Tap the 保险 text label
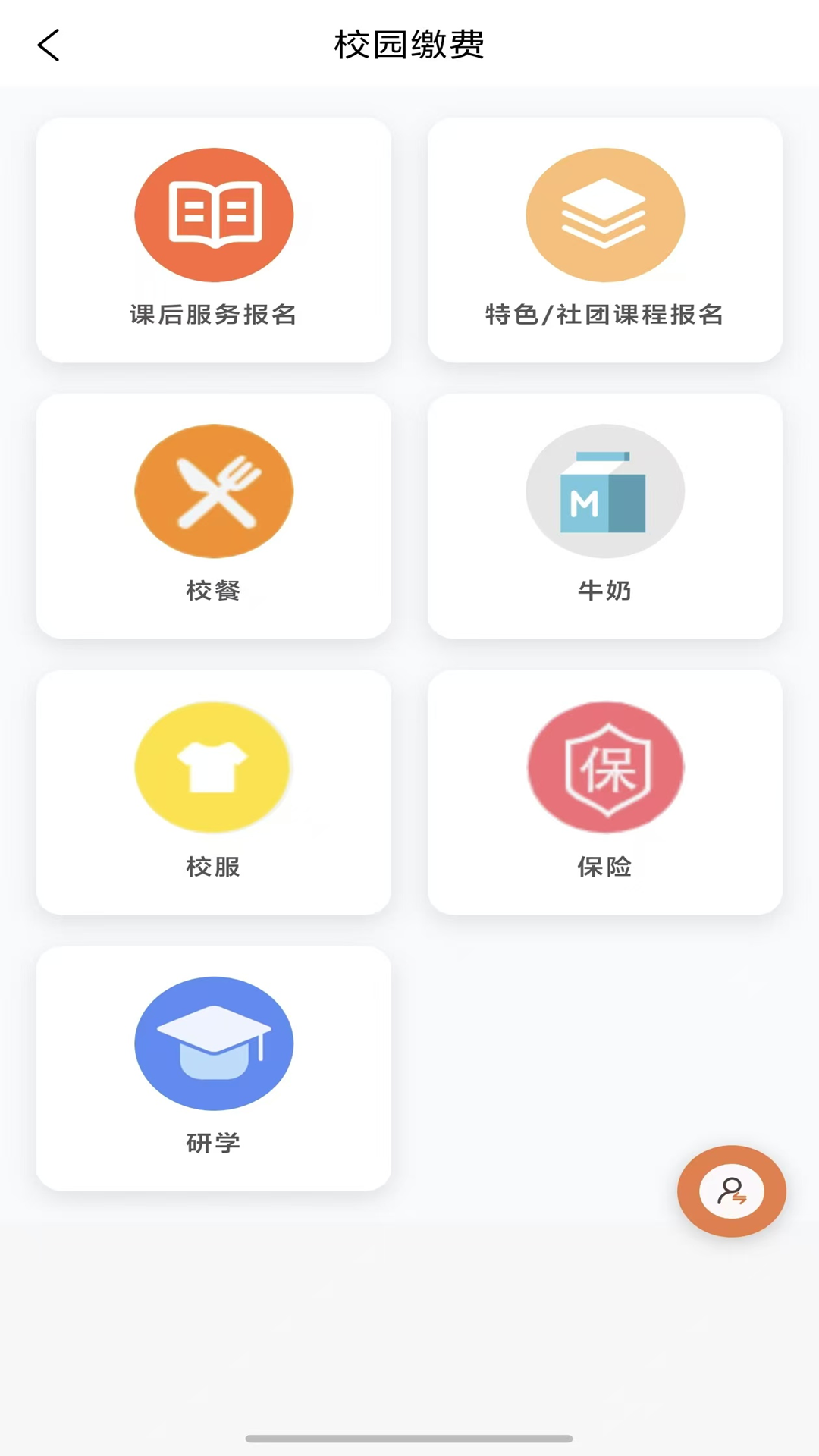This screenshot has height=1456, width=819. pyautogui.click(x=604, y=868)
